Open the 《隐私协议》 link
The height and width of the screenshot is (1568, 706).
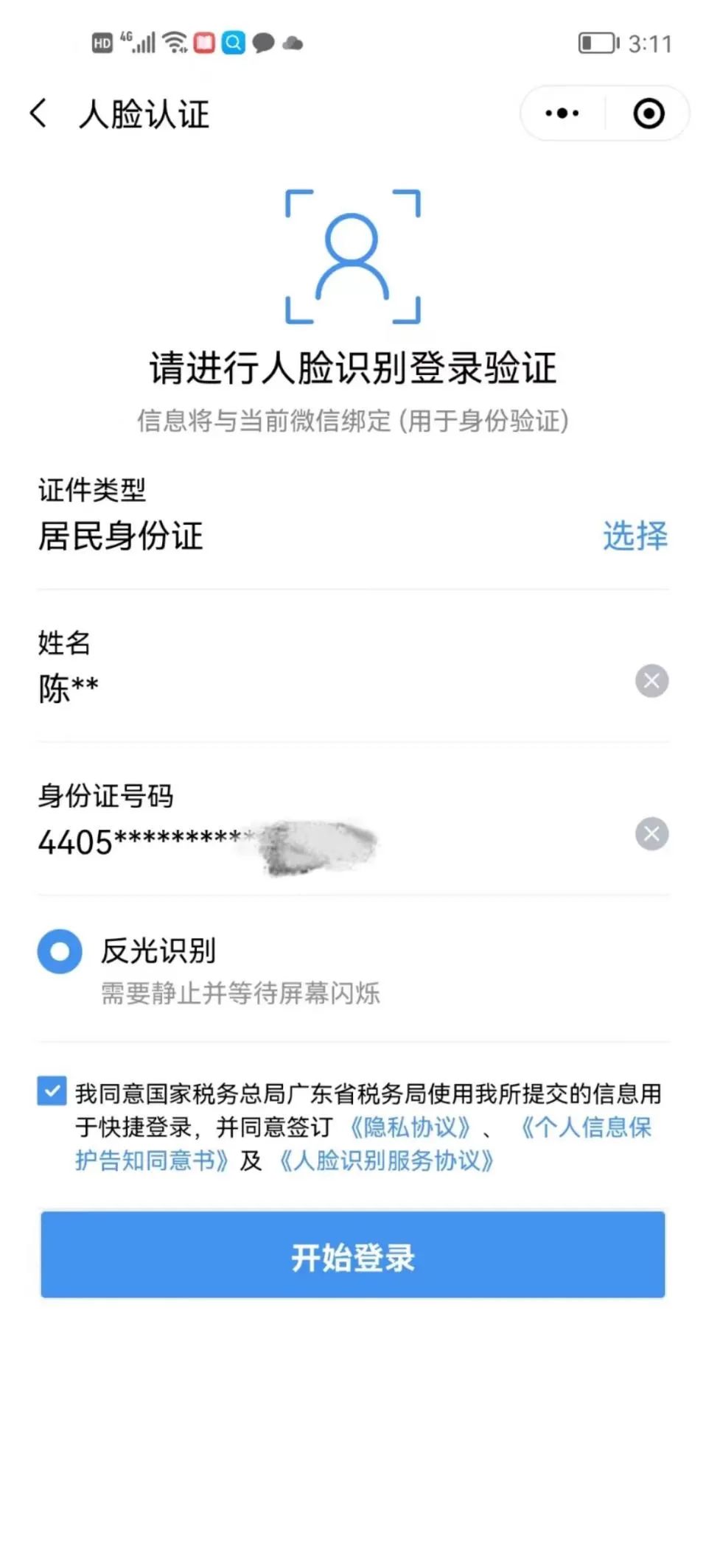[x=410, y=1127]
